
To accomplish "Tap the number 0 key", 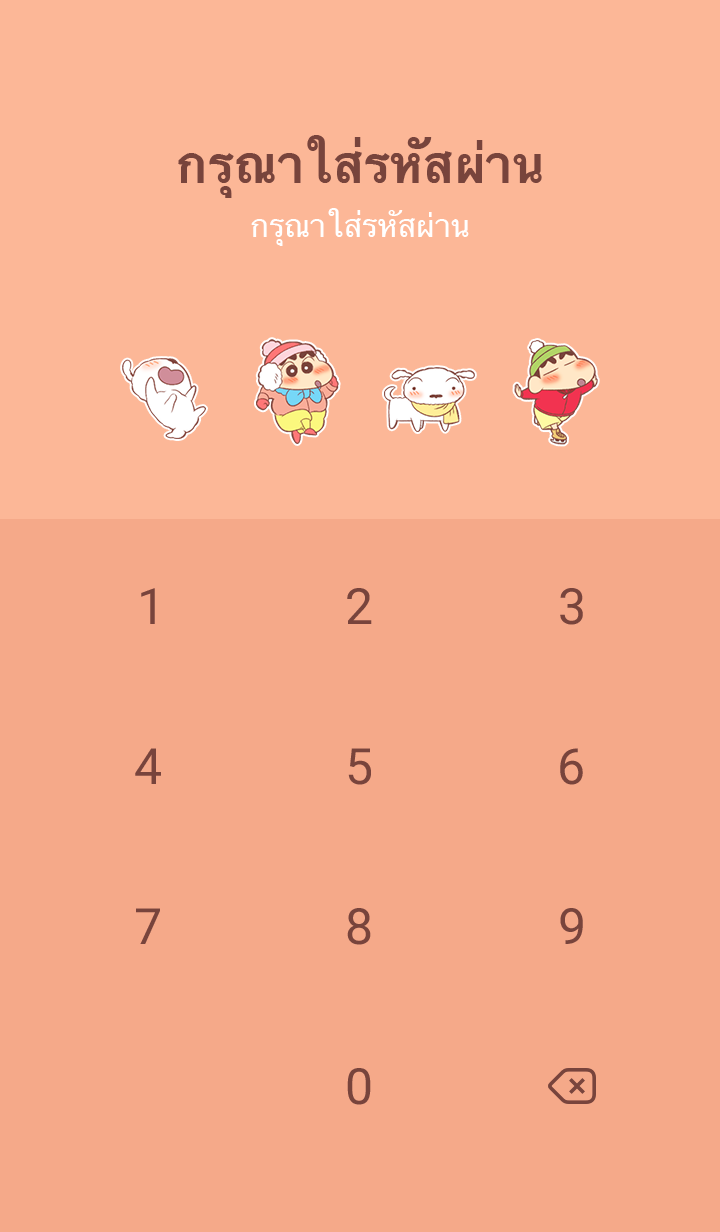I will click(x=359, y=1087).
